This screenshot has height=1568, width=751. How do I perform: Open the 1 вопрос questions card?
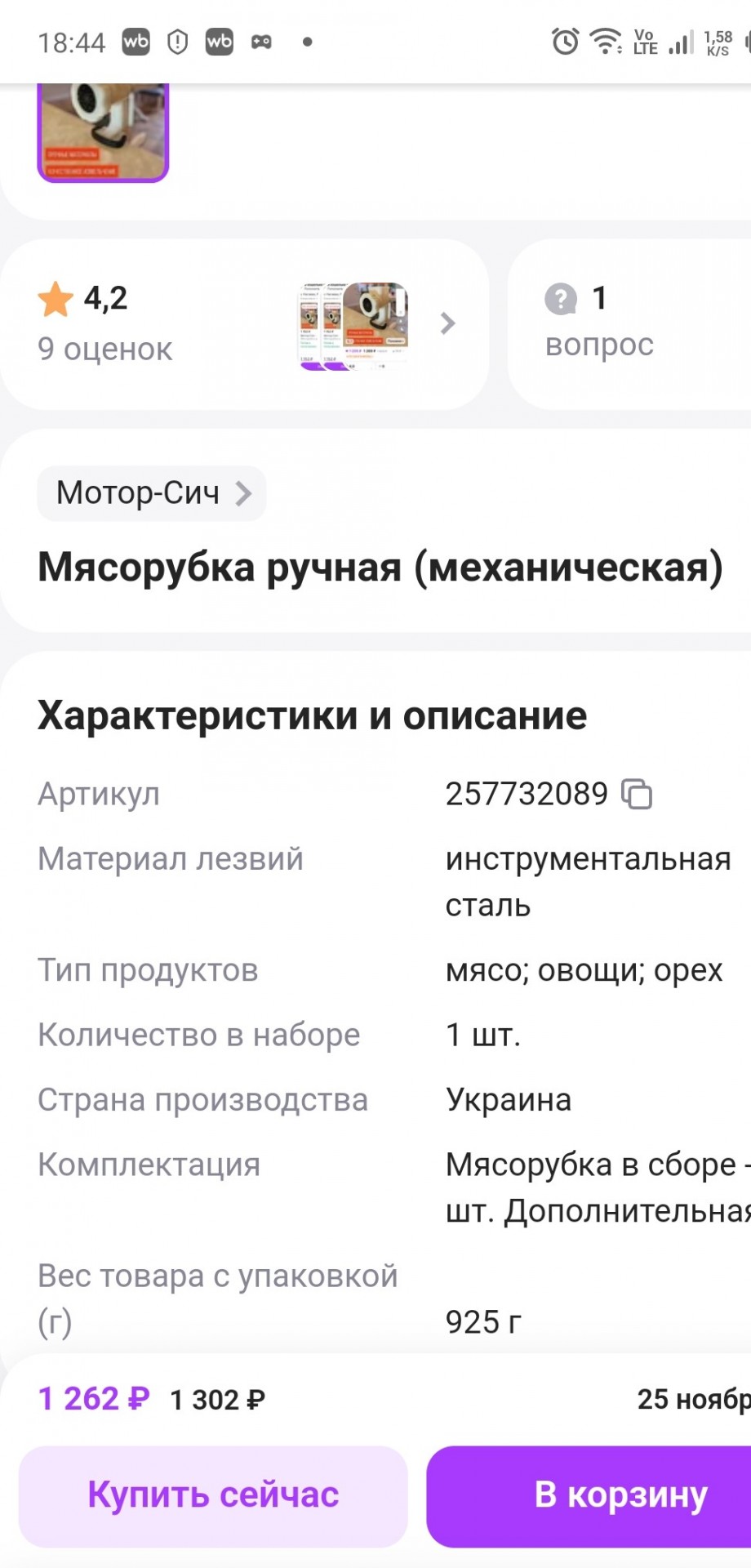point(620,323)
